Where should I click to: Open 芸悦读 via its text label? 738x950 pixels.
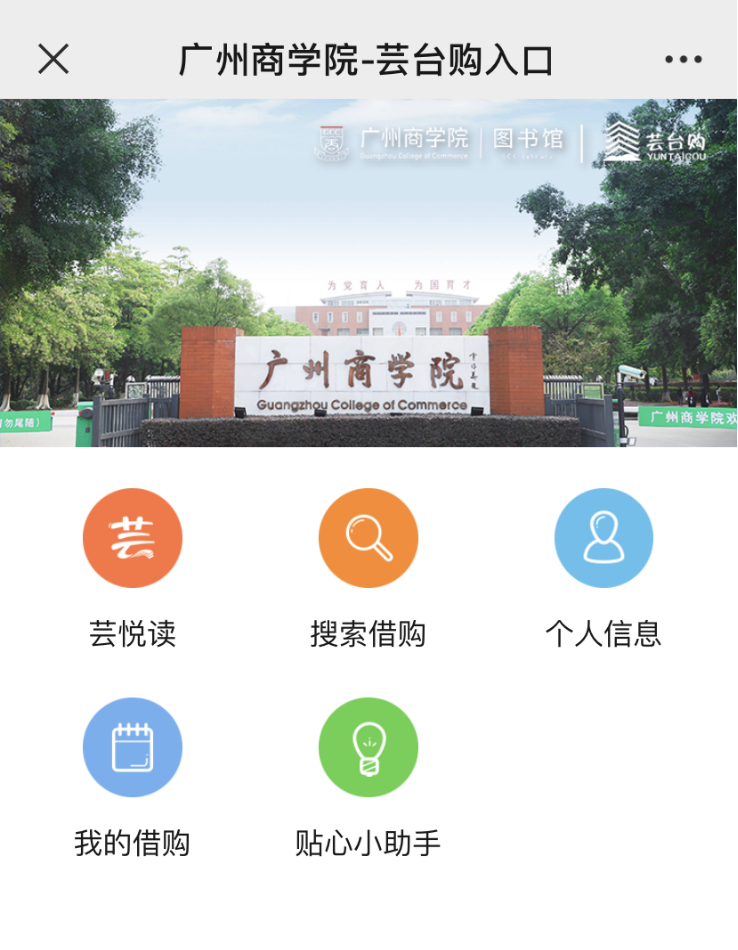[x=132, y=632]
